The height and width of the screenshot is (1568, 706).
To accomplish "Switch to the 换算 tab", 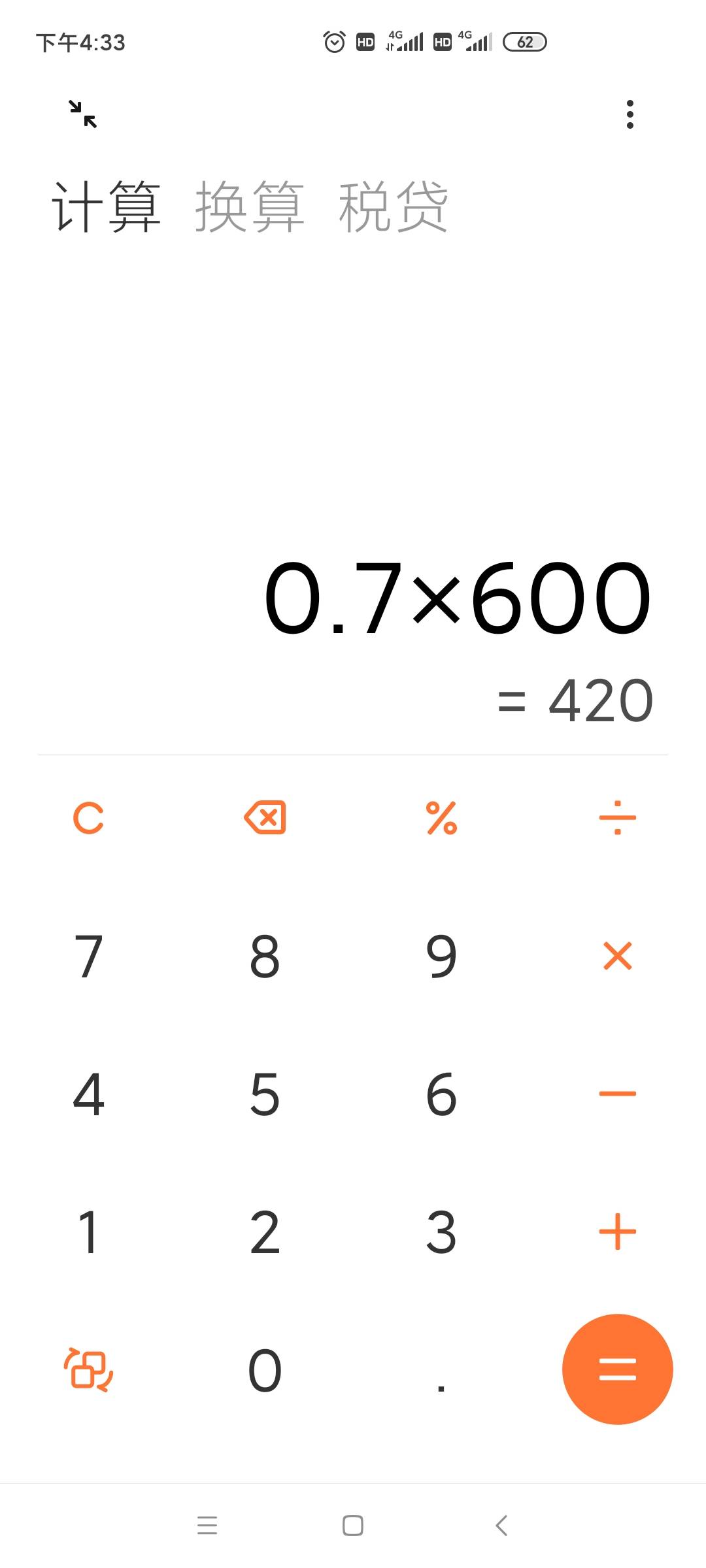I will pos(250,207).
